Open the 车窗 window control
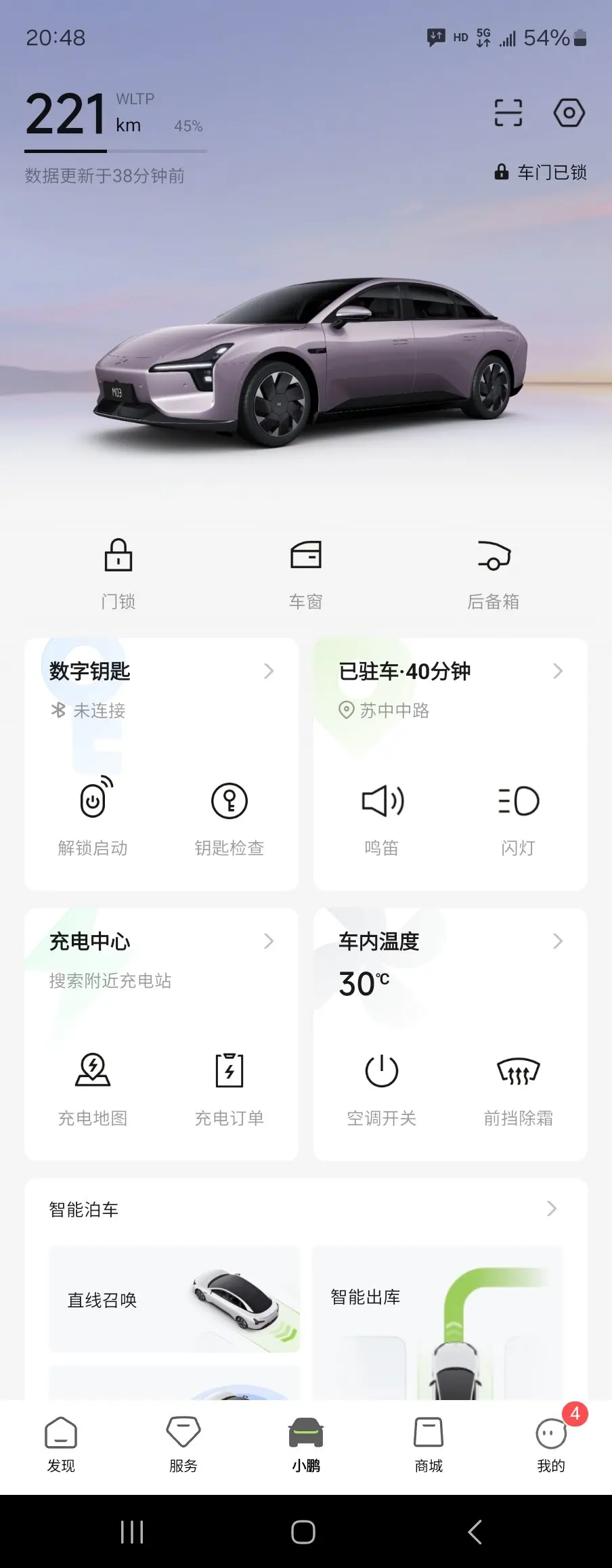 (306, 572)
